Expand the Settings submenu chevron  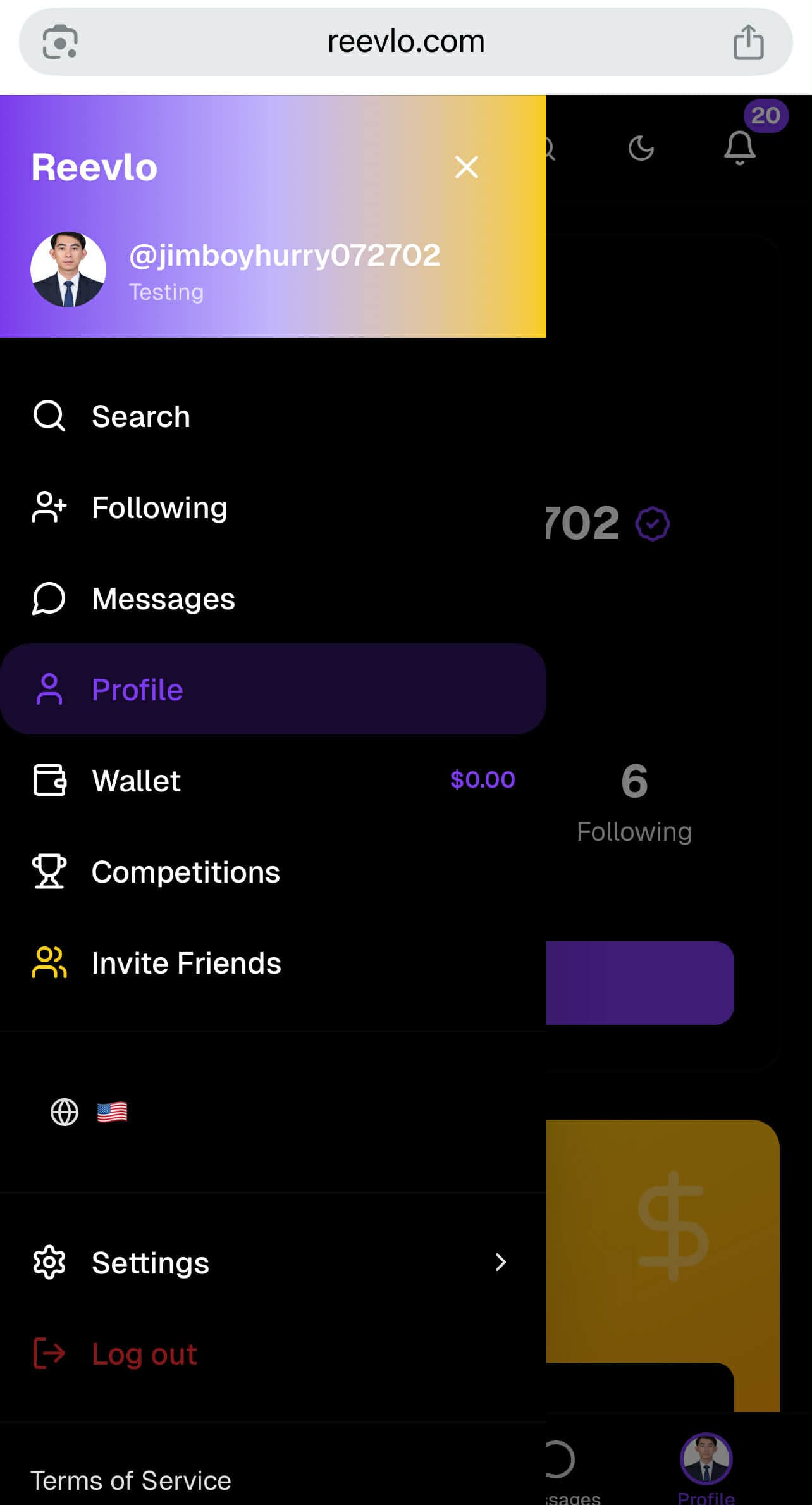pos(501,1262)
